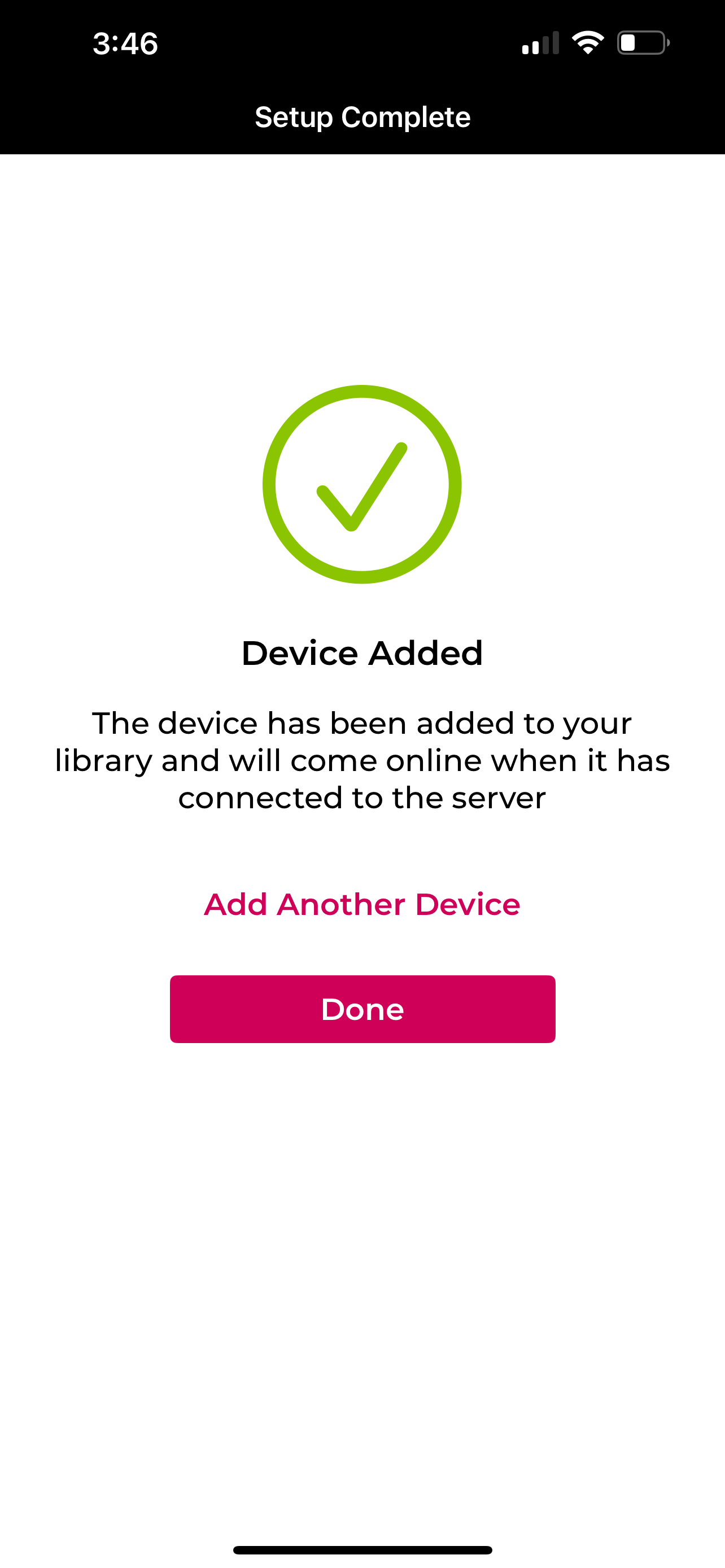This screenshot has height=1568, width=725.
Task: Finish setup with the Done button
Action: coord(362,1009)
